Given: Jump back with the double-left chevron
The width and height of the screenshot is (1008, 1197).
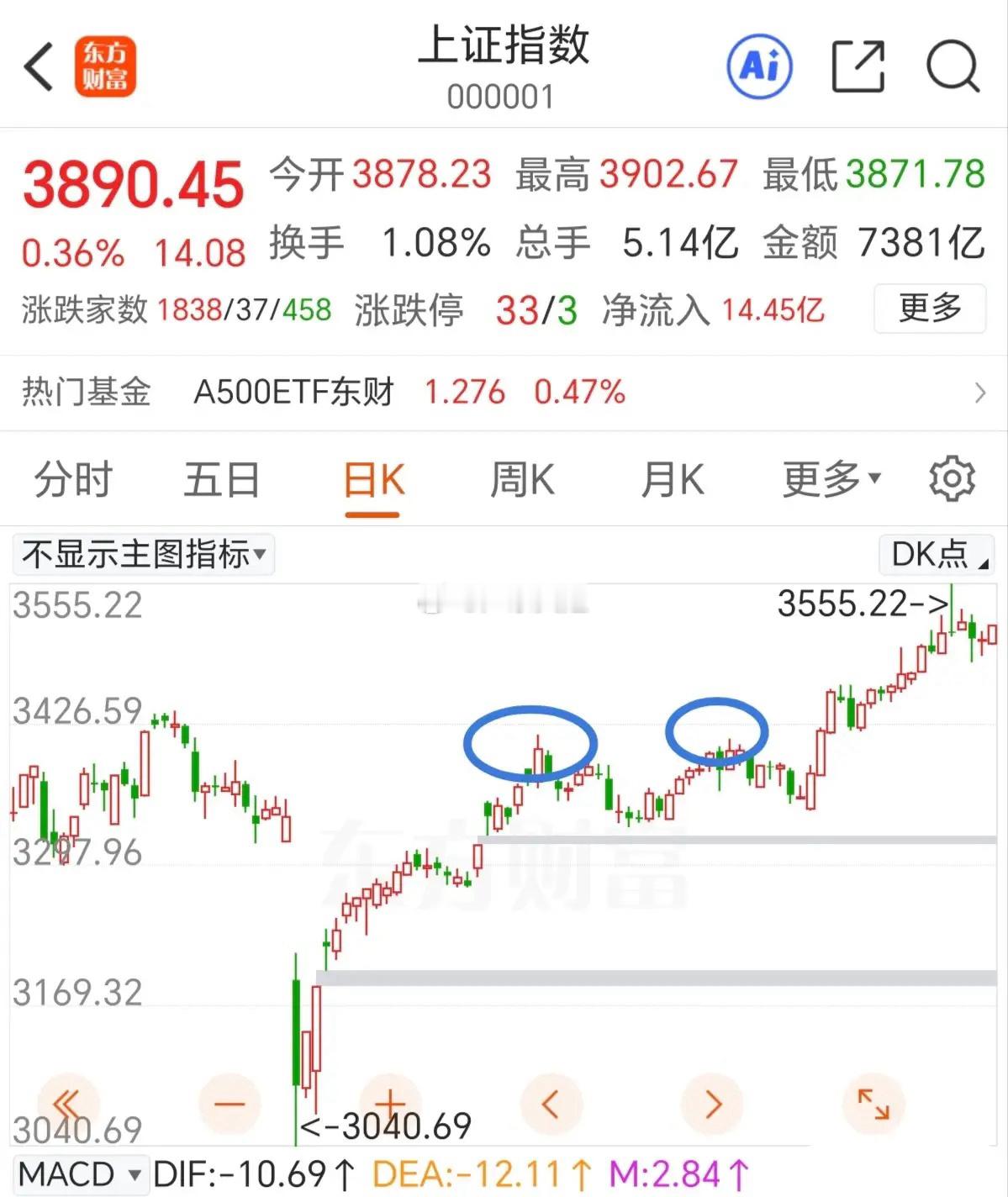Looking at the screenshot, I should point(67,1104).
